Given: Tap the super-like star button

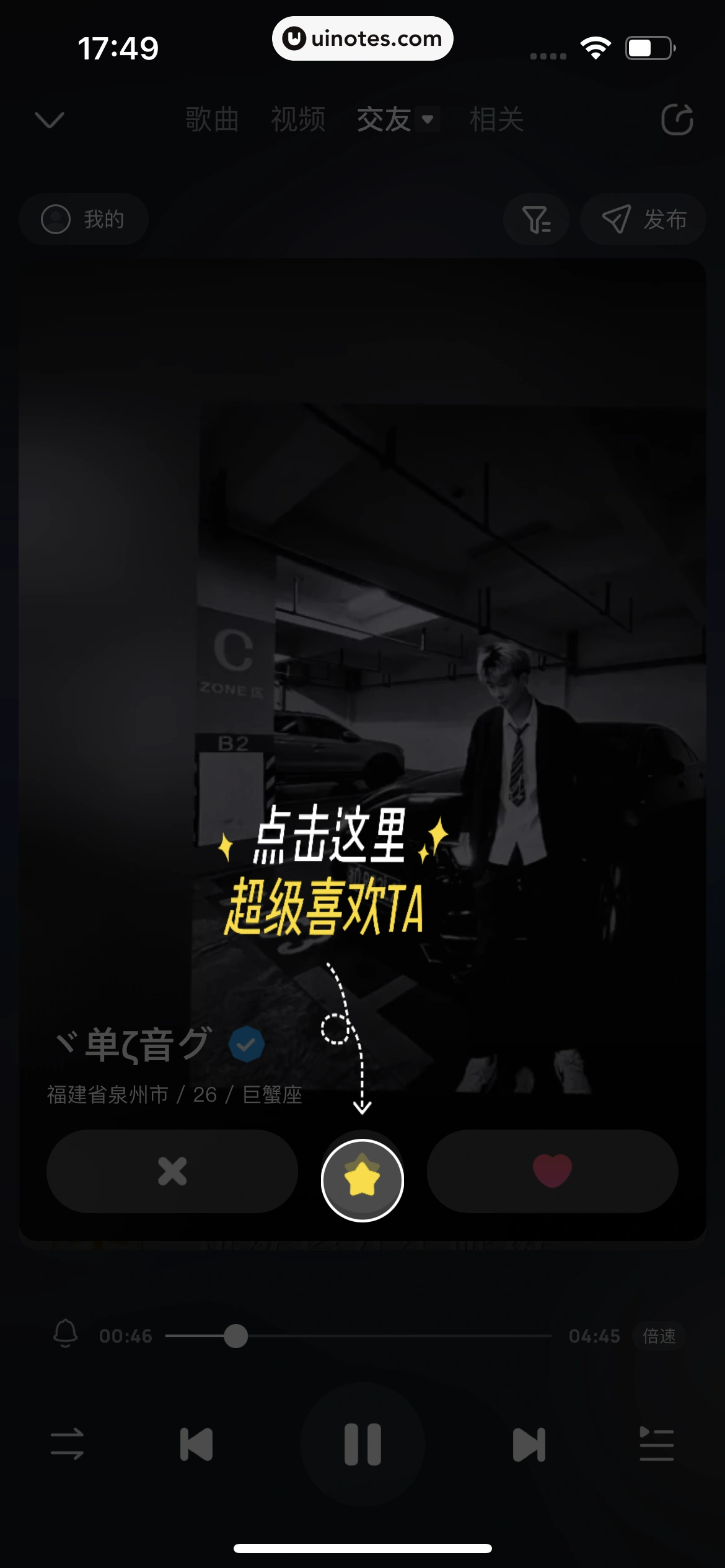Looking at the screenshot, I should click(x=362, y=1180).
